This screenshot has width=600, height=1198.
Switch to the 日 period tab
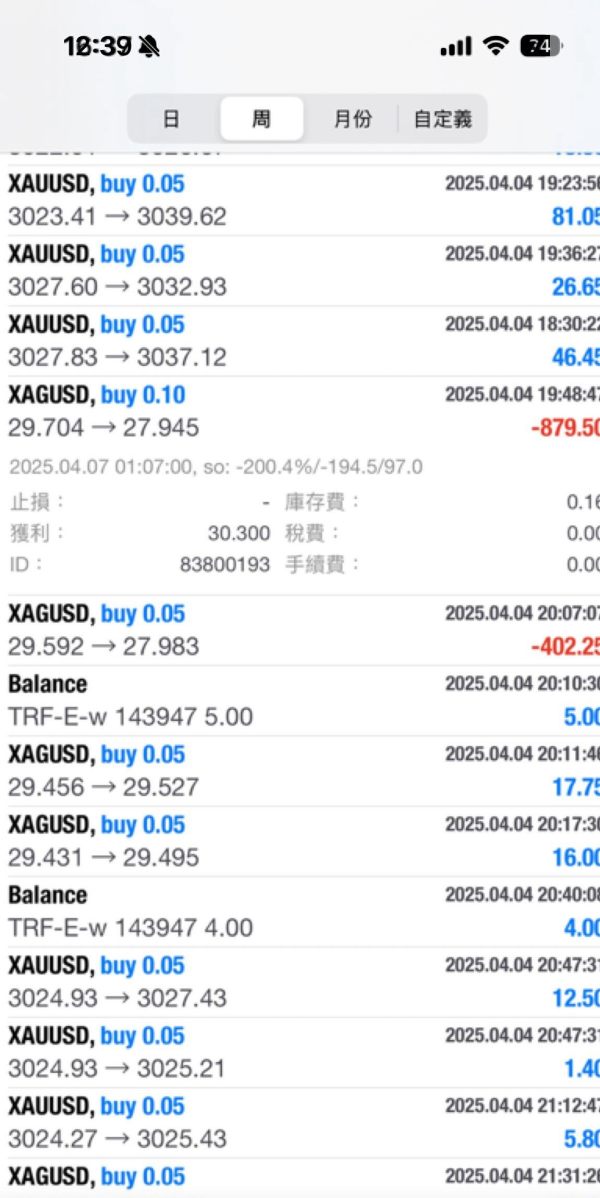[x=171, y=119]
